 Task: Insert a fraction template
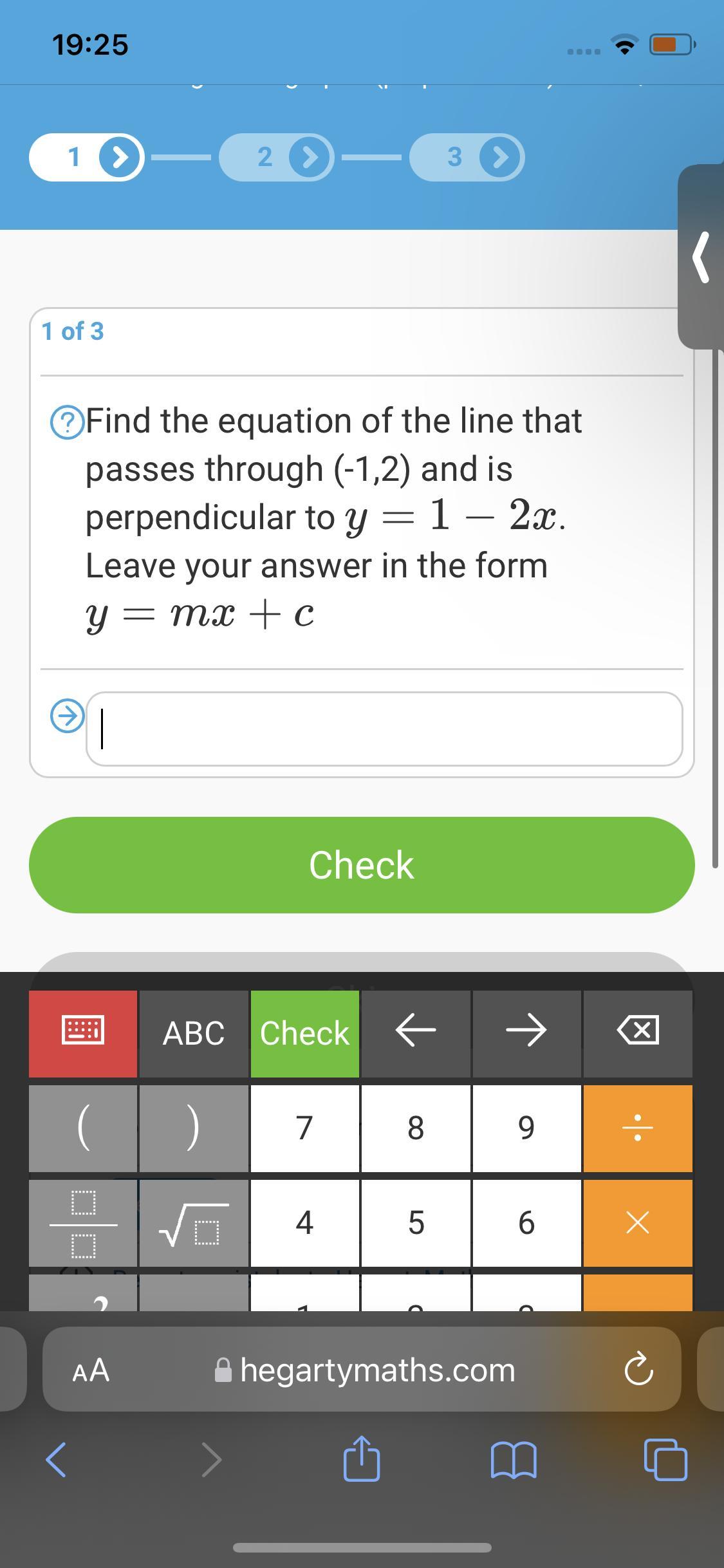[x=83, y=1223]
